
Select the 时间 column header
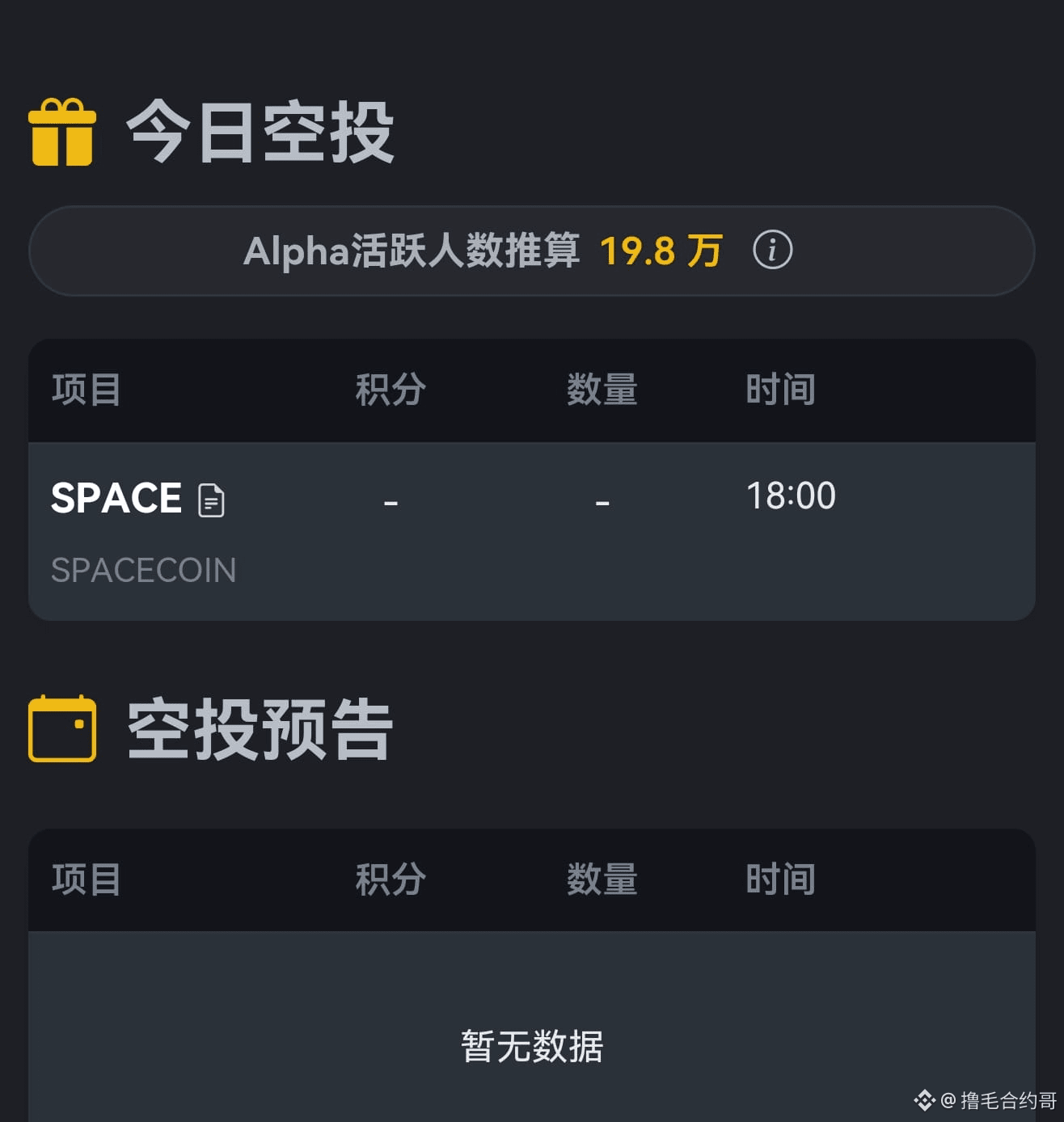tap(781, 389)
